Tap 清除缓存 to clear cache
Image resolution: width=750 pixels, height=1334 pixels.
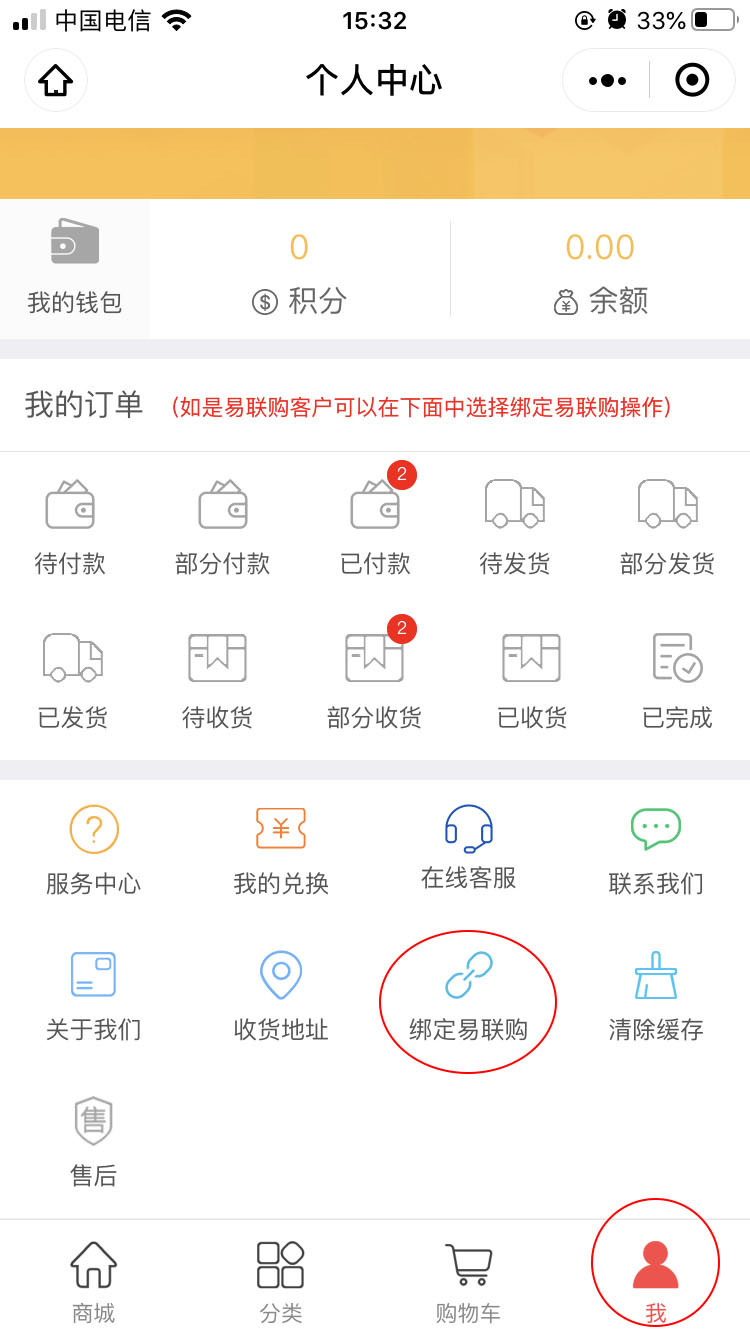pos(656,996)
